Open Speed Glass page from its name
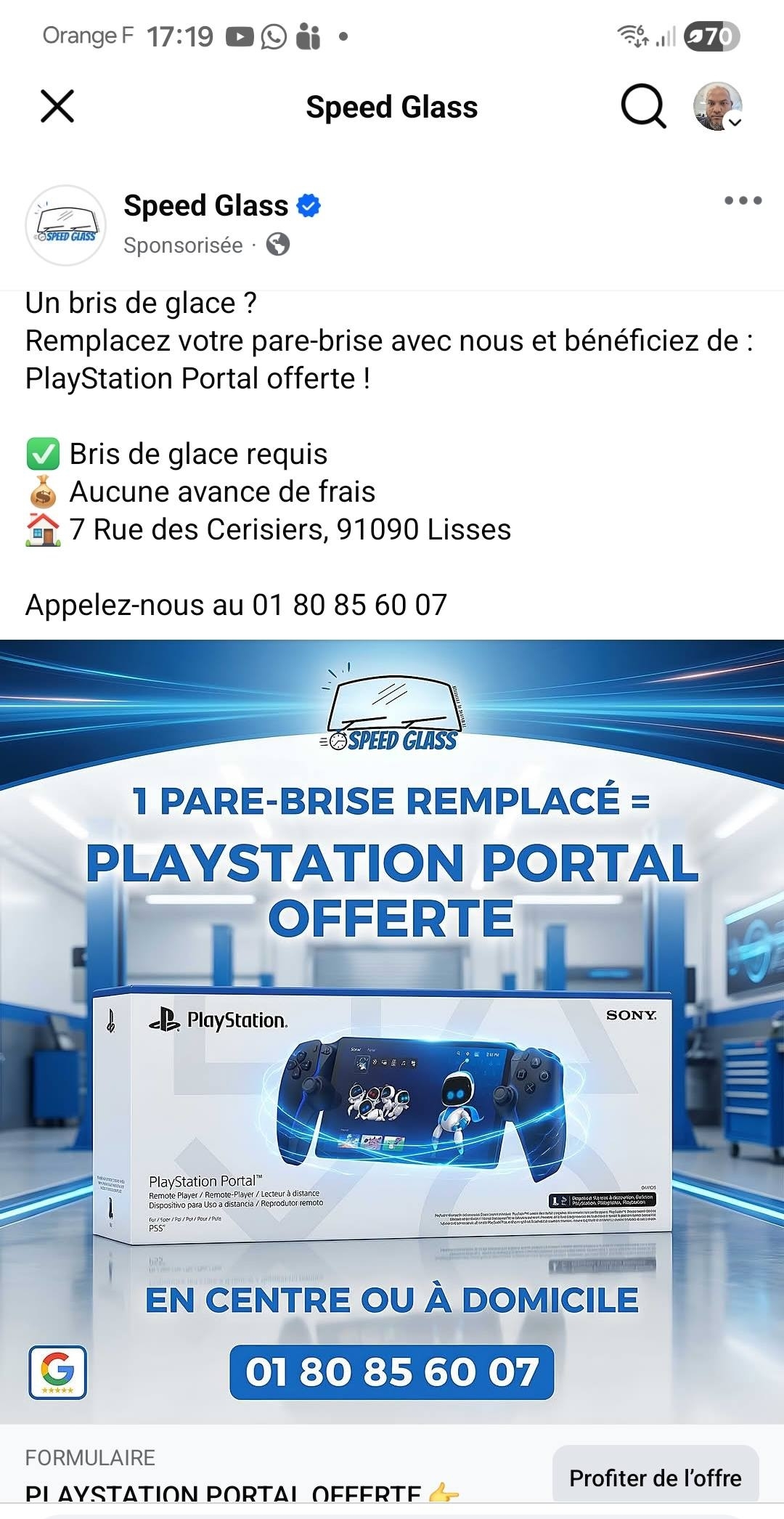Screen dimensions: 784x1519 [206, 206]
